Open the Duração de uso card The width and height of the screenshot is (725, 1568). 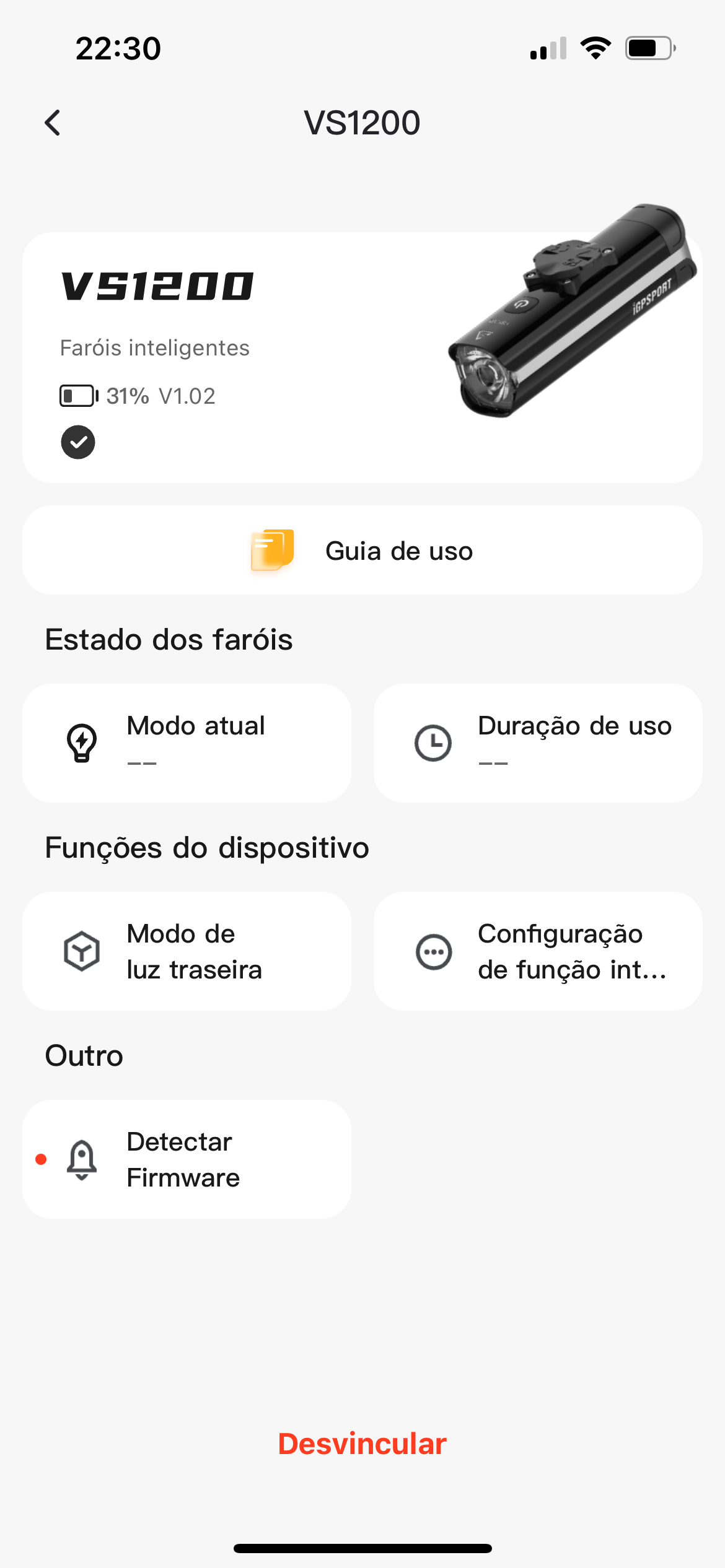pyautogui.click(x=538, y=743)
